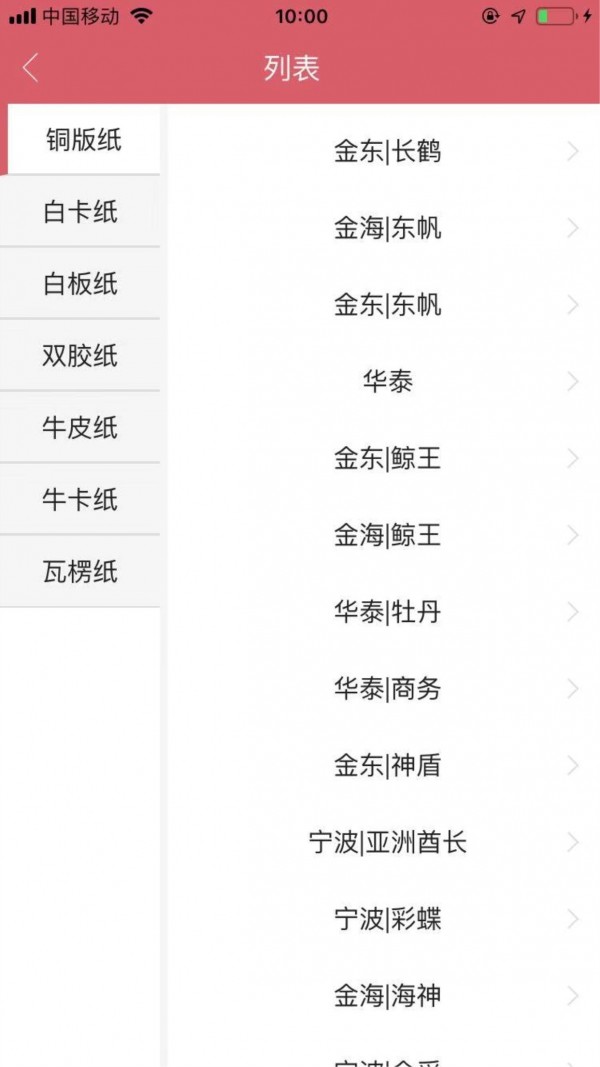Select the 牛皮纸 category
Viewport: 600px width, 1067px height.
tap(80, 428)
